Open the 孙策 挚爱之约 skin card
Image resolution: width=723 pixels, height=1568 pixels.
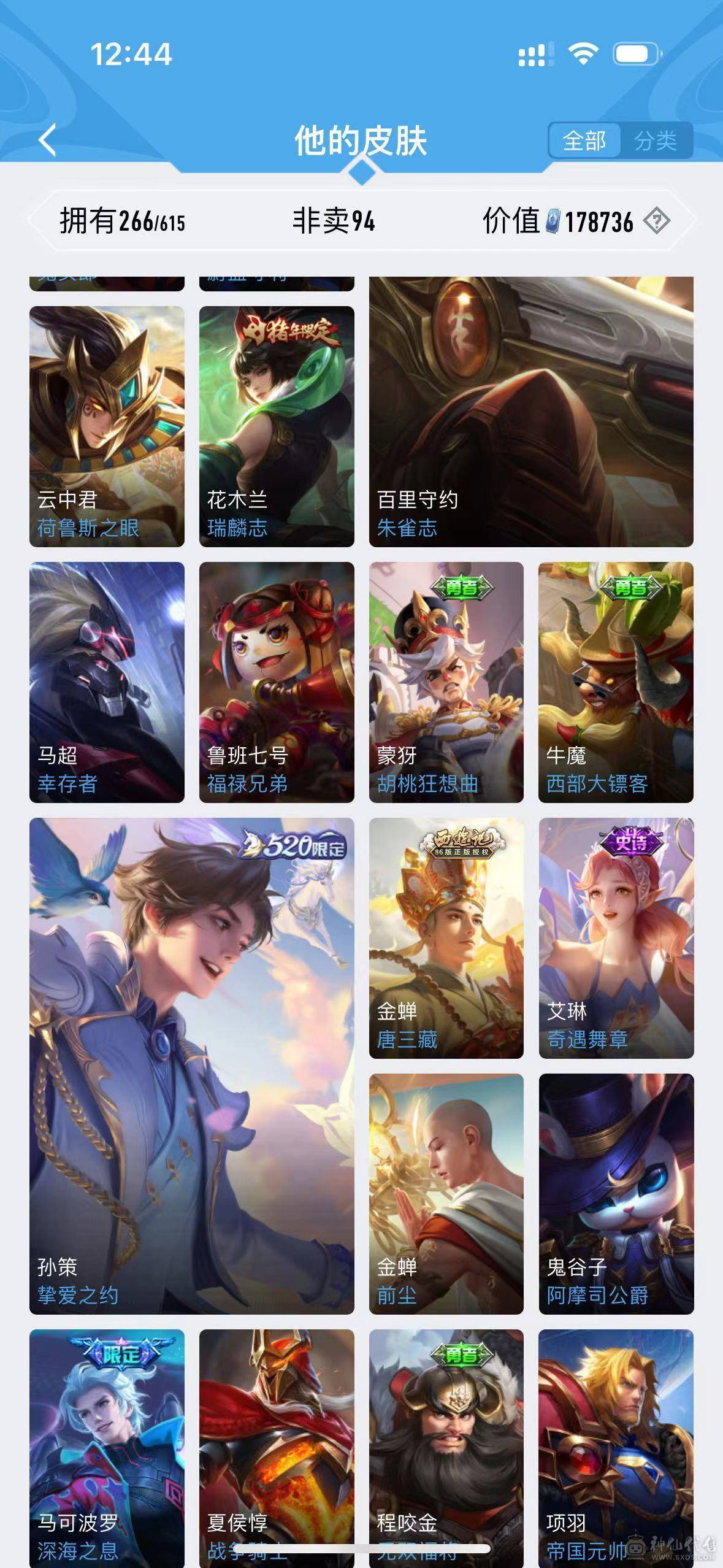coord(191,1065)
